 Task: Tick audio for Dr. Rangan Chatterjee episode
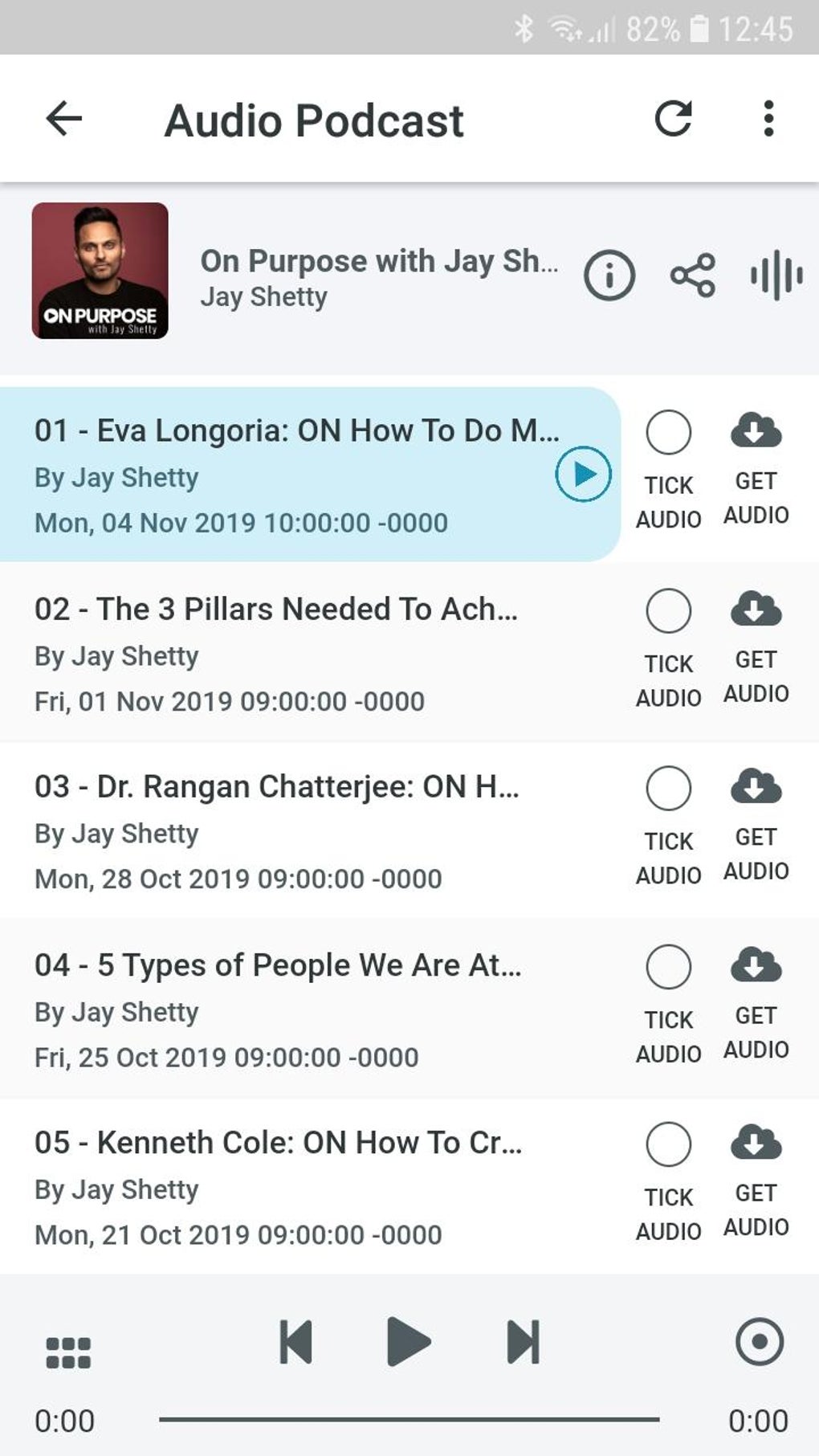[x=668, y=789]
